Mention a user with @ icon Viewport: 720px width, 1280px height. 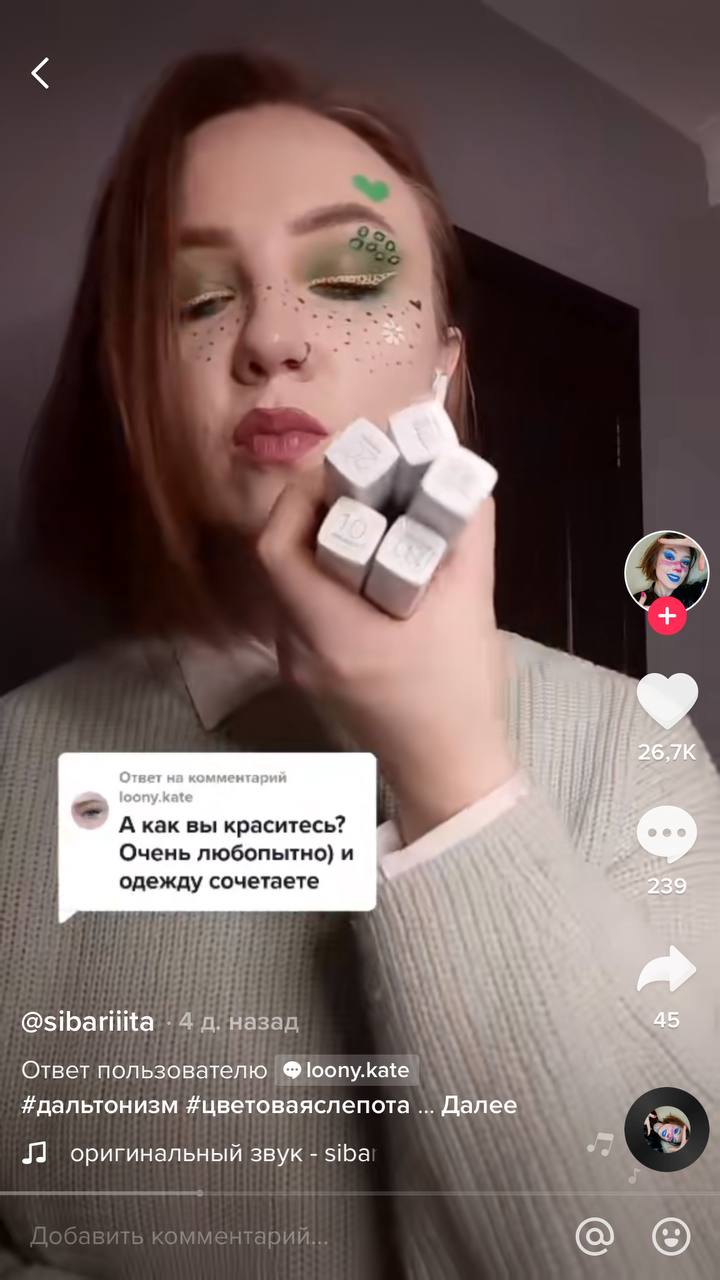pos(595,1237)
